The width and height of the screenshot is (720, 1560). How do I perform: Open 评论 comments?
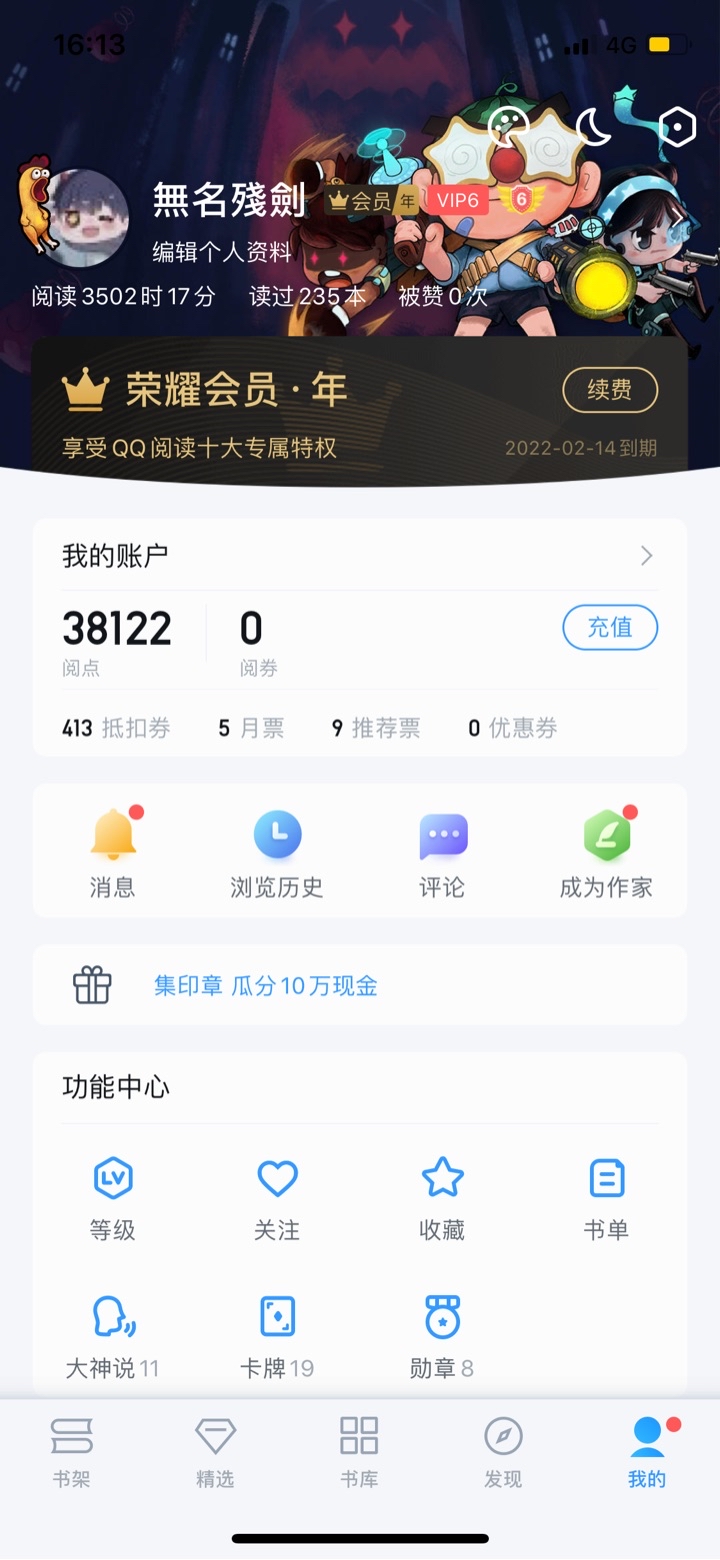(x=442, y=852)
